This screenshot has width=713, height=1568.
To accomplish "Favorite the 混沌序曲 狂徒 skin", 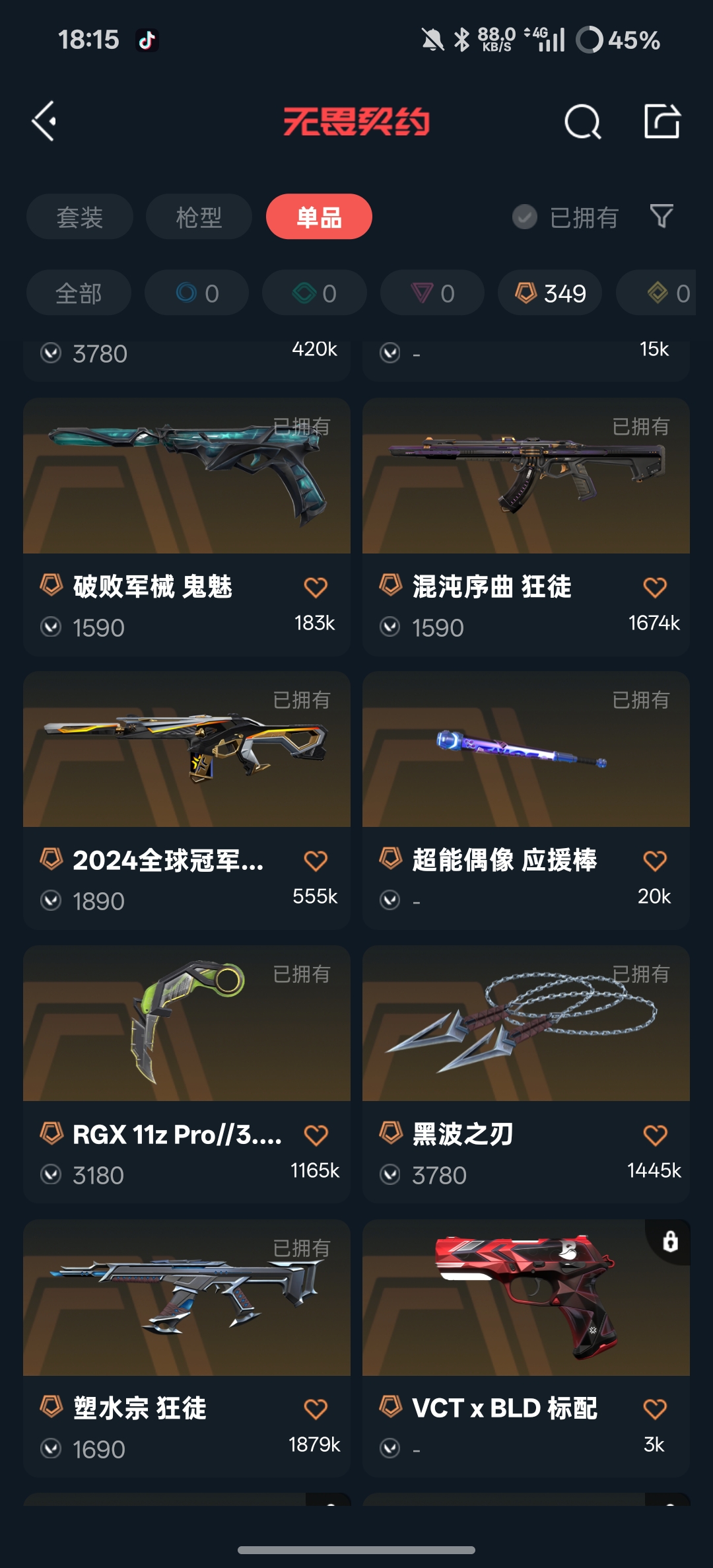I will coord(654,587).
